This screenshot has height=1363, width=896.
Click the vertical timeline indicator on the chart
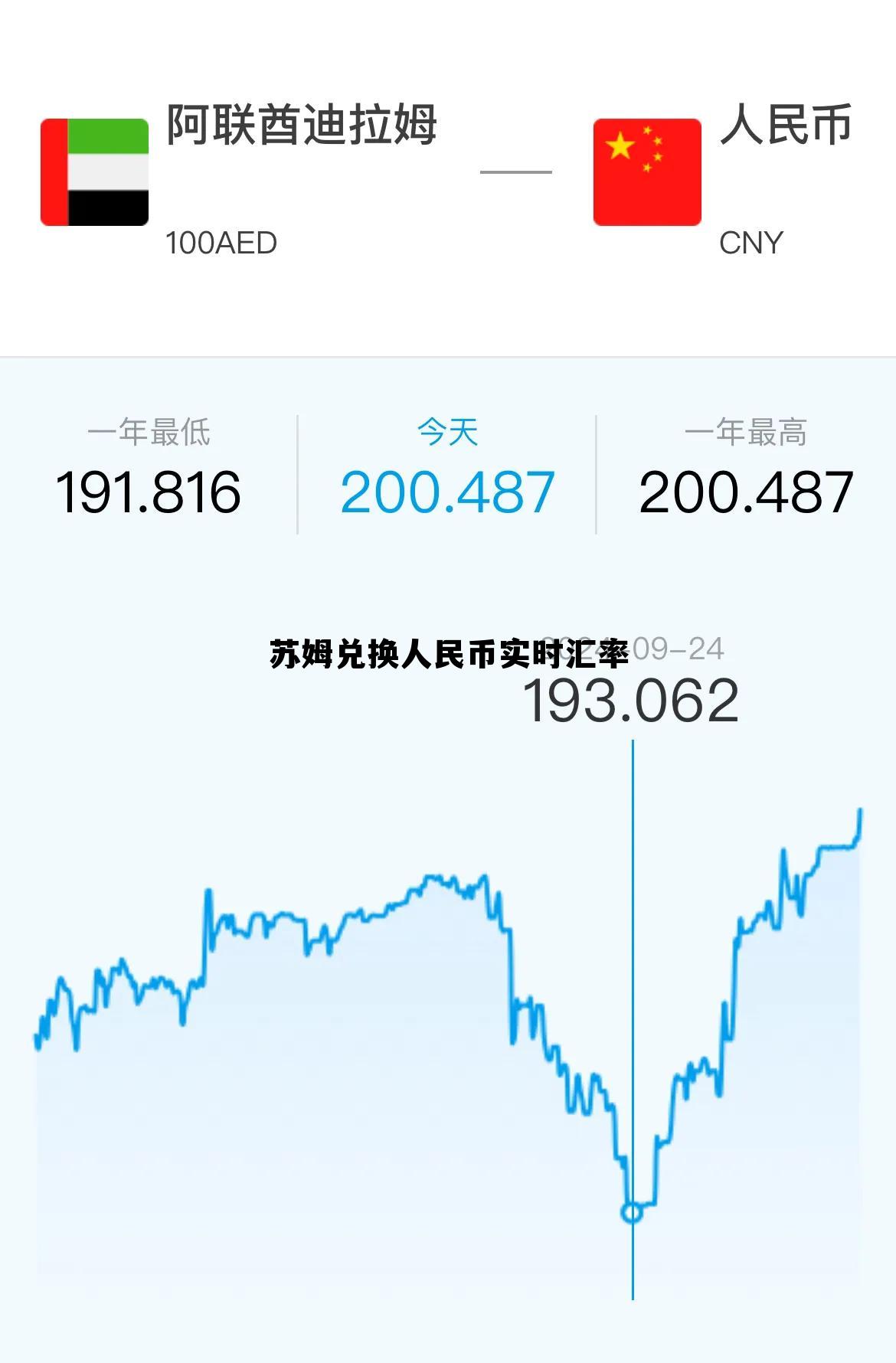click(633, 995)
